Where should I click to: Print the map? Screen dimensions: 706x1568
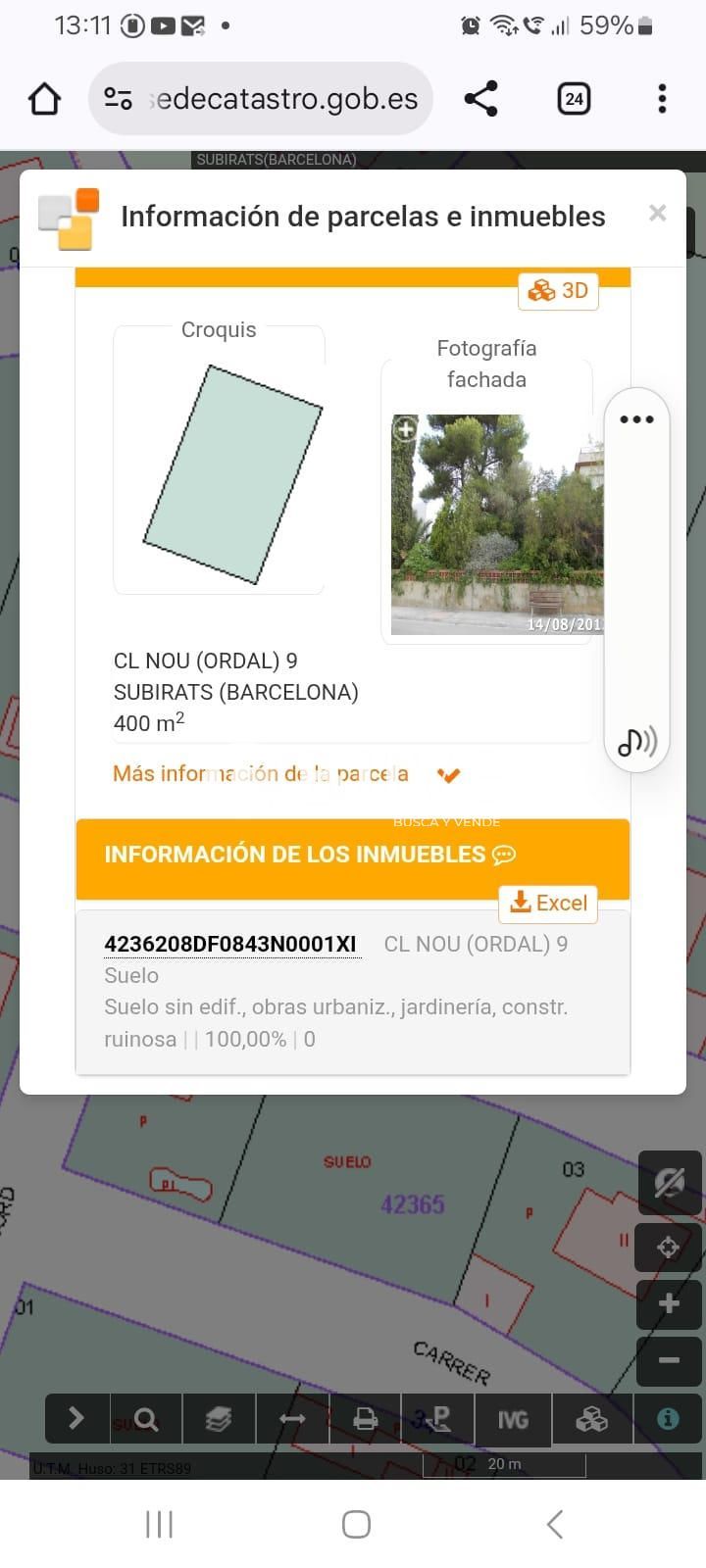(365, 1419)
